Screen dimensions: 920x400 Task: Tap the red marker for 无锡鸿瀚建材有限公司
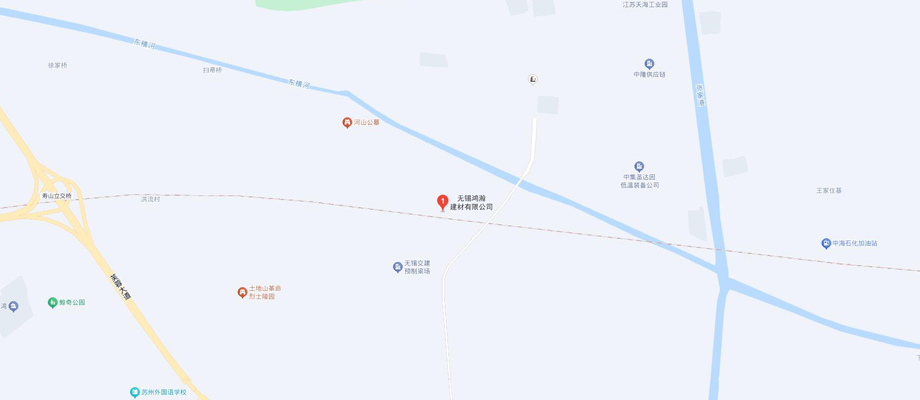(443, 203)
